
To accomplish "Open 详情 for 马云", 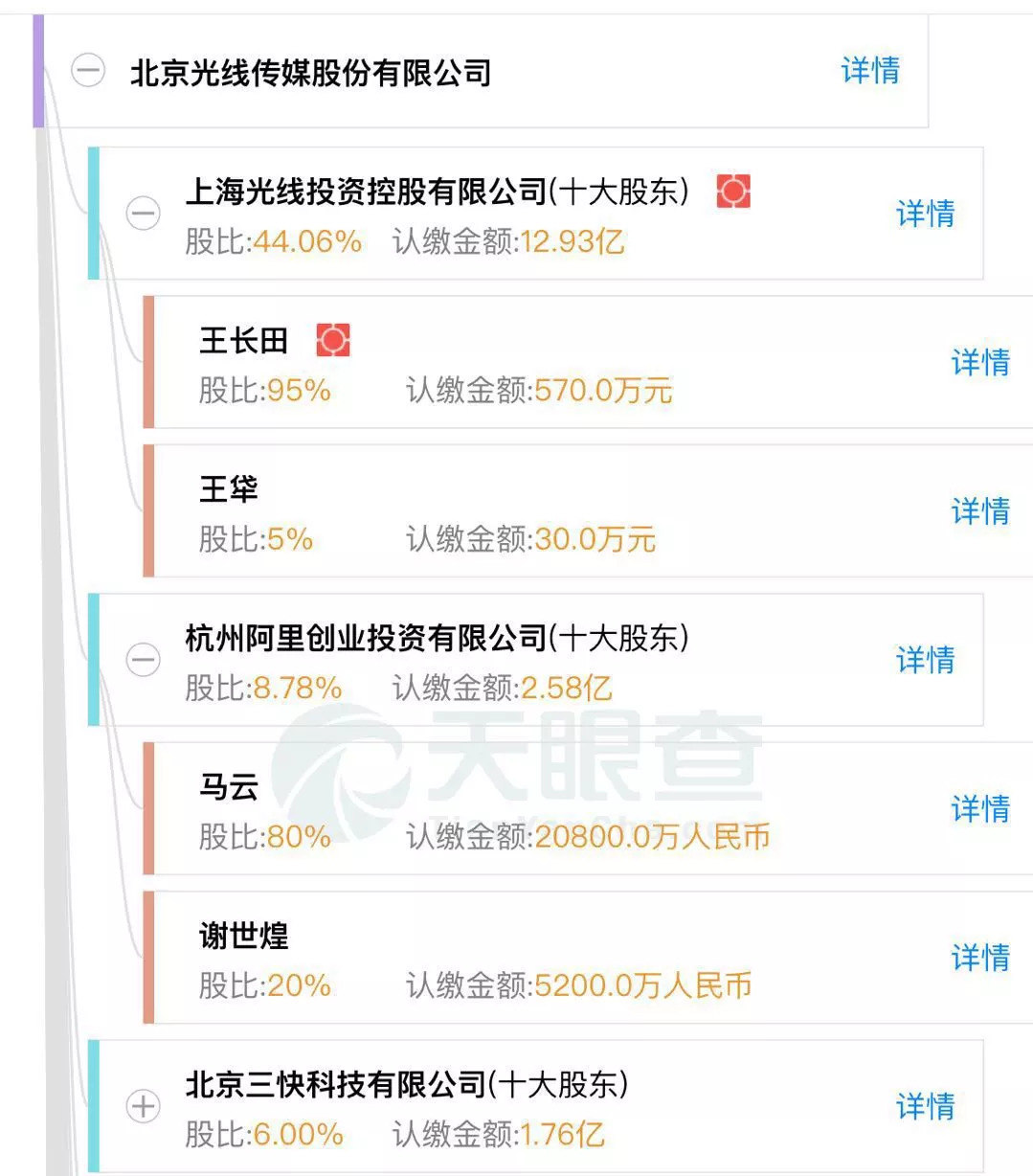I will [979, 808].
